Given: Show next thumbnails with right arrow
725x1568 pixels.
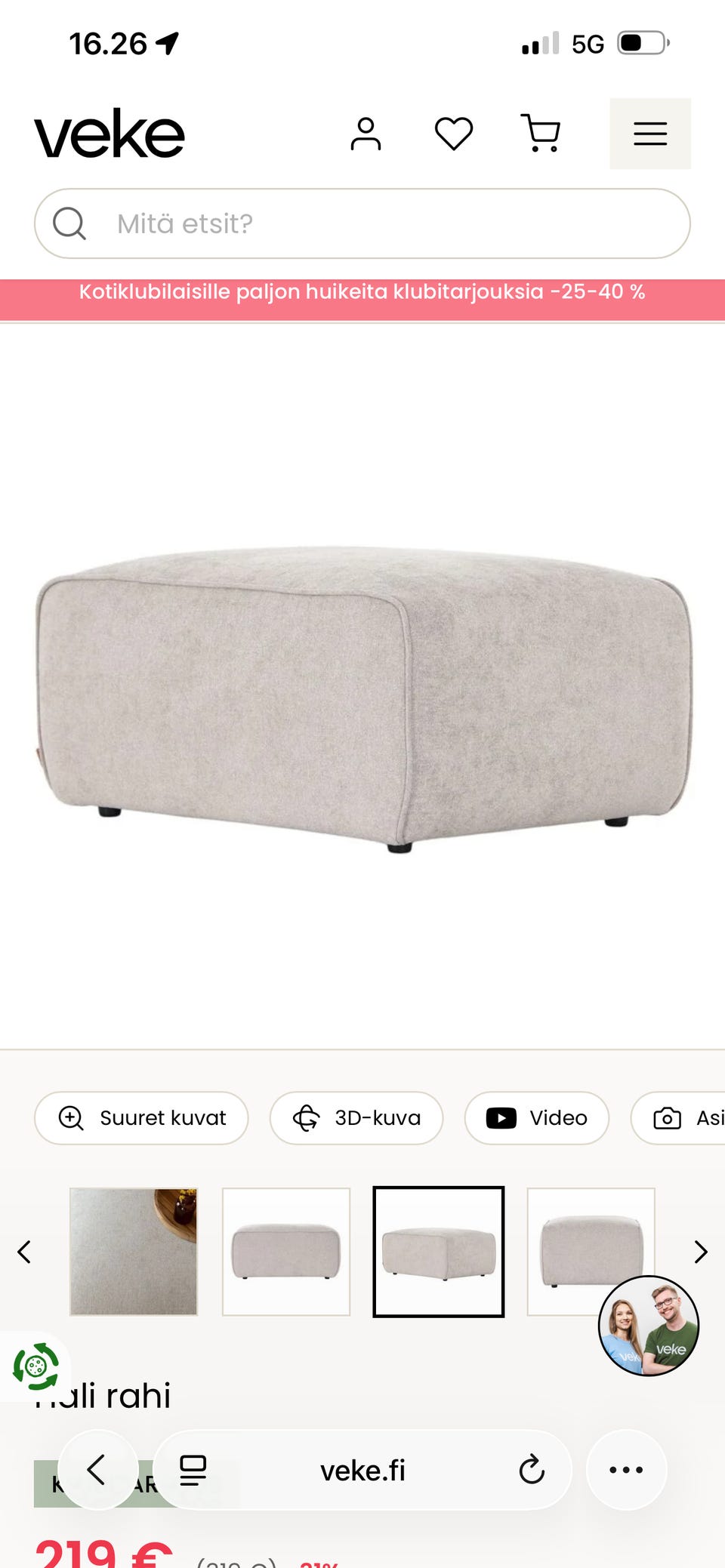Looking at the screenshot, I should (x=701, y=1252).
